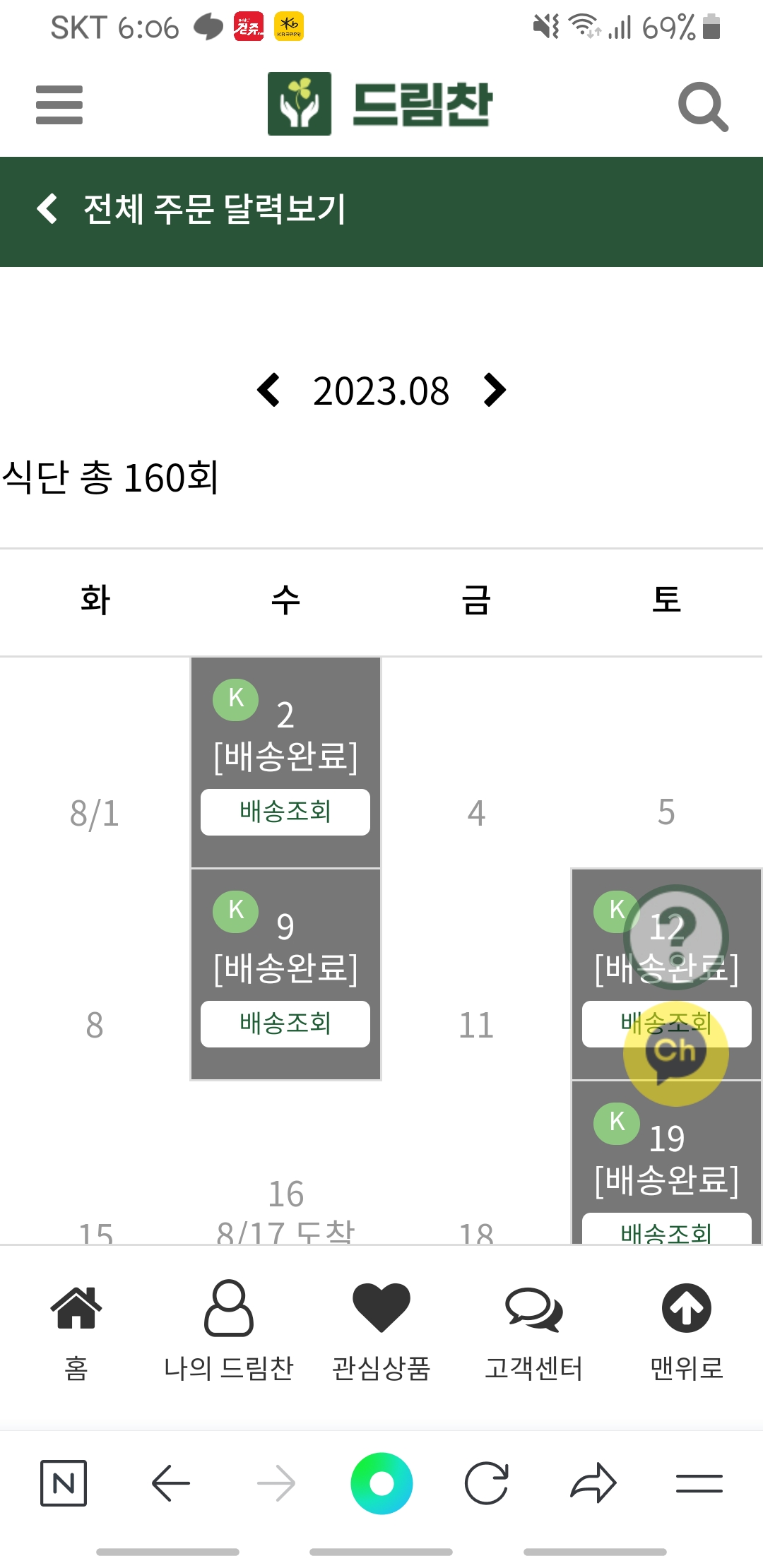Tap 배송조회 for August 9
Image resolution: width=763 pixels, height=1568 pixels.
pyautogui.click(x=285, y=1023)
